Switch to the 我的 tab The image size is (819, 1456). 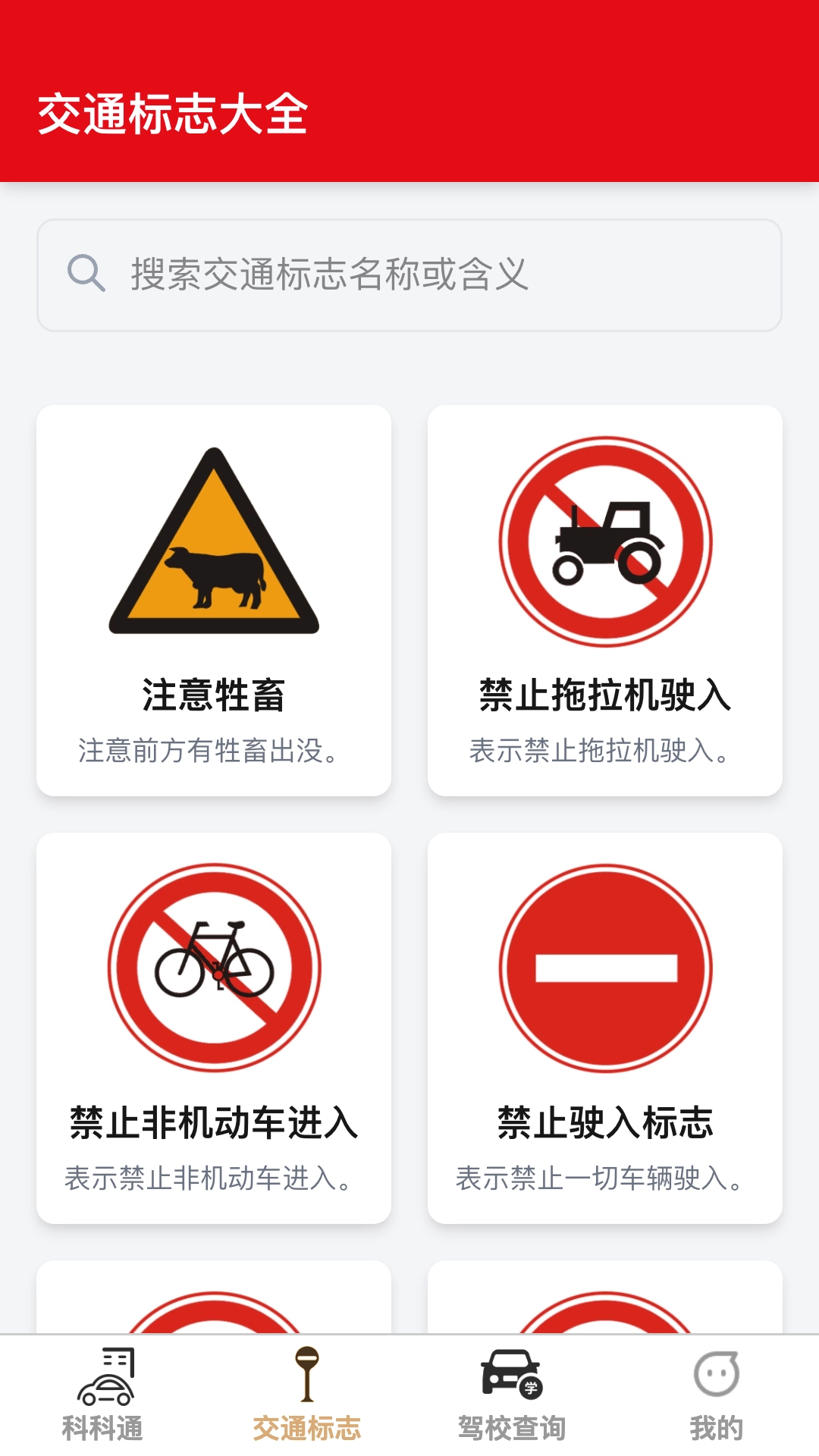tap(716, 1395)
